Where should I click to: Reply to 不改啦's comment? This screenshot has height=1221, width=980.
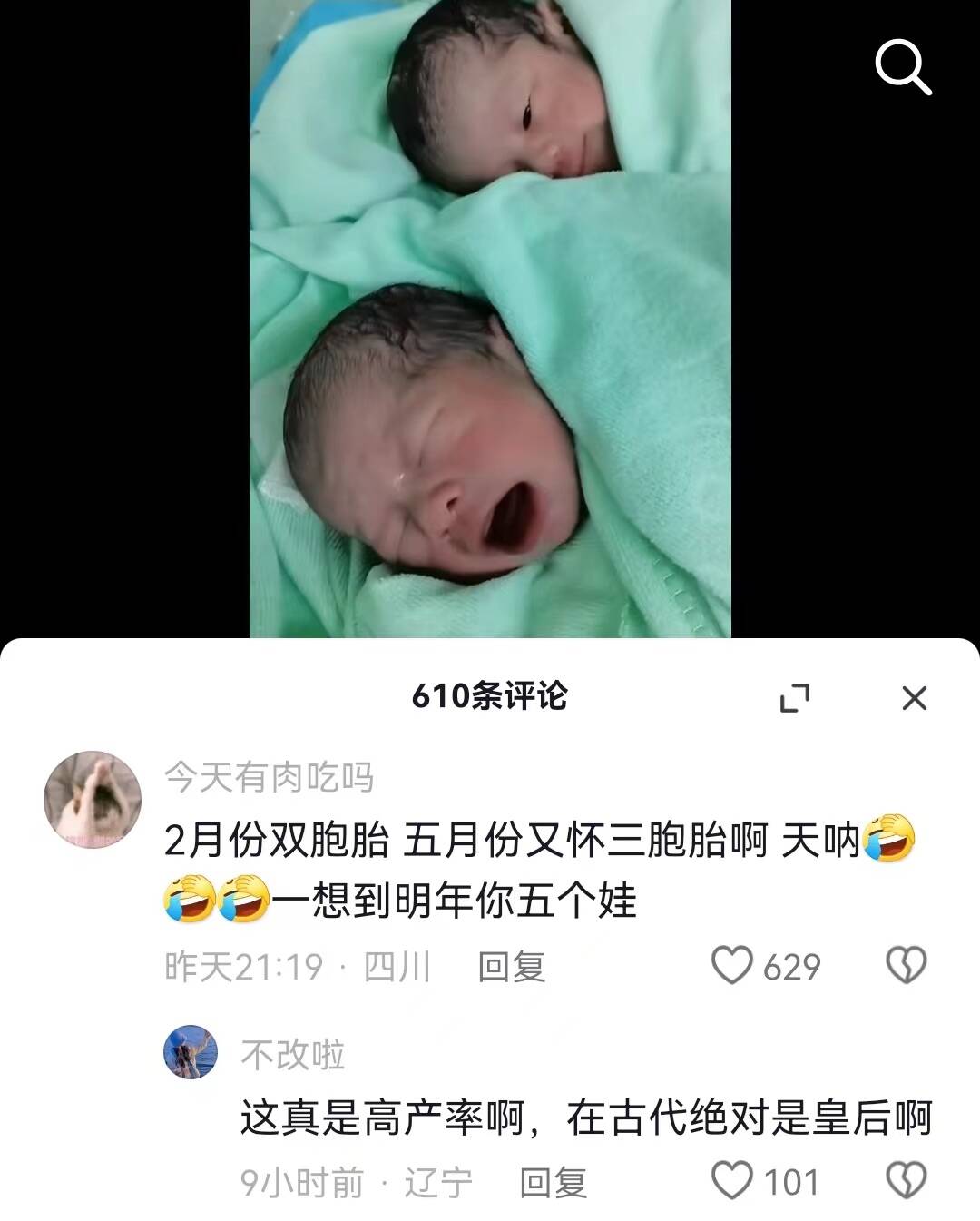pos(553,1183)
